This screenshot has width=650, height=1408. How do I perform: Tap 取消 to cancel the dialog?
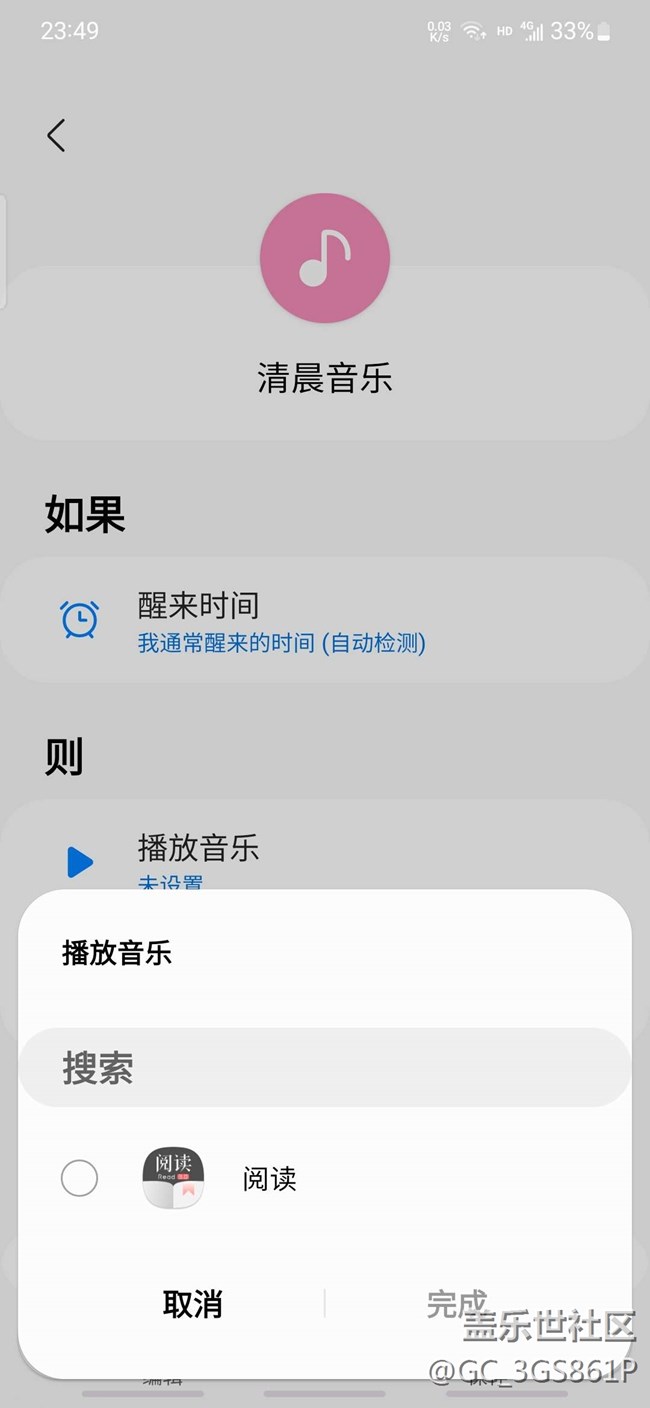tap(192, 1304)
